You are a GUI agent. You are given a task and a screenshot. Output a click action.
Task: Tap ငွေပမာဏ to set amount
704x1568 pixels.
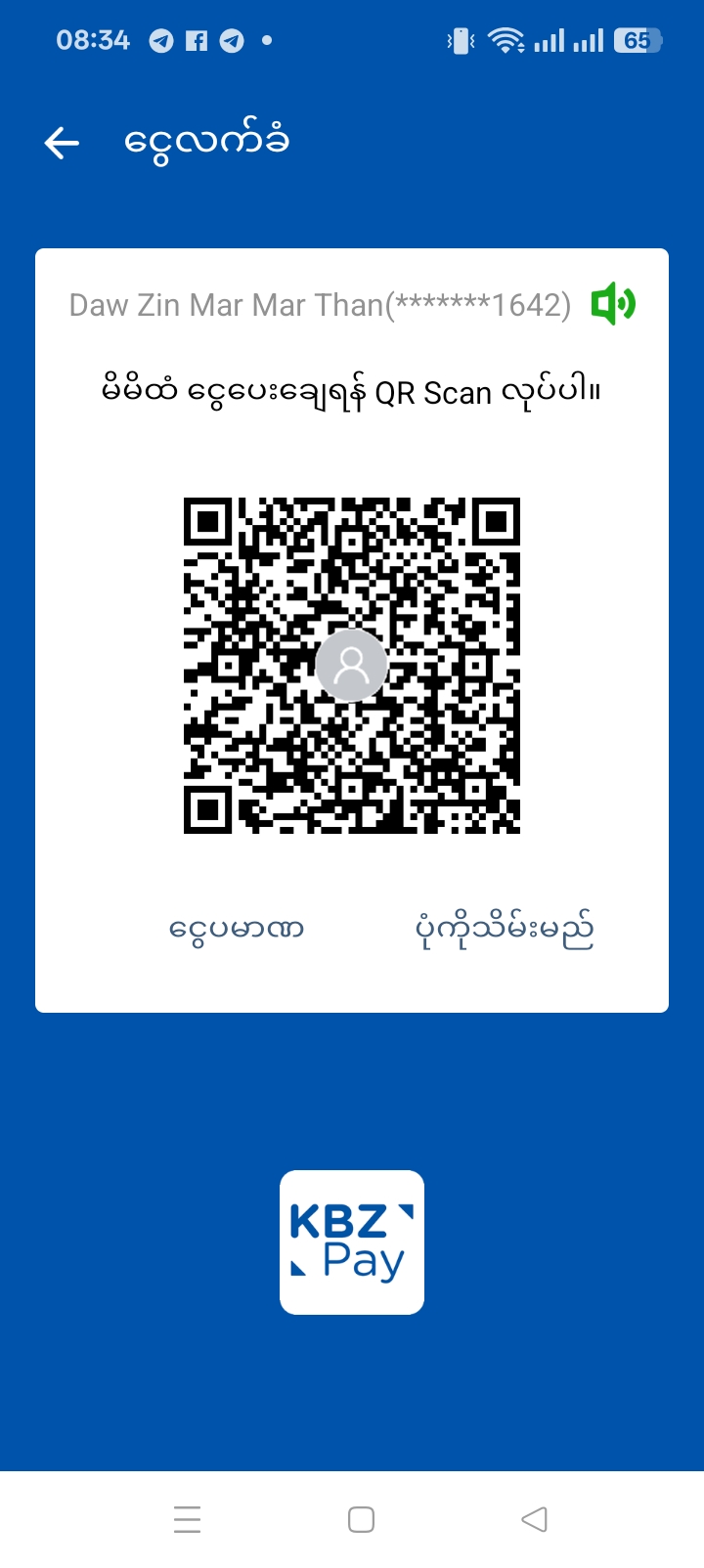(237, 928)
